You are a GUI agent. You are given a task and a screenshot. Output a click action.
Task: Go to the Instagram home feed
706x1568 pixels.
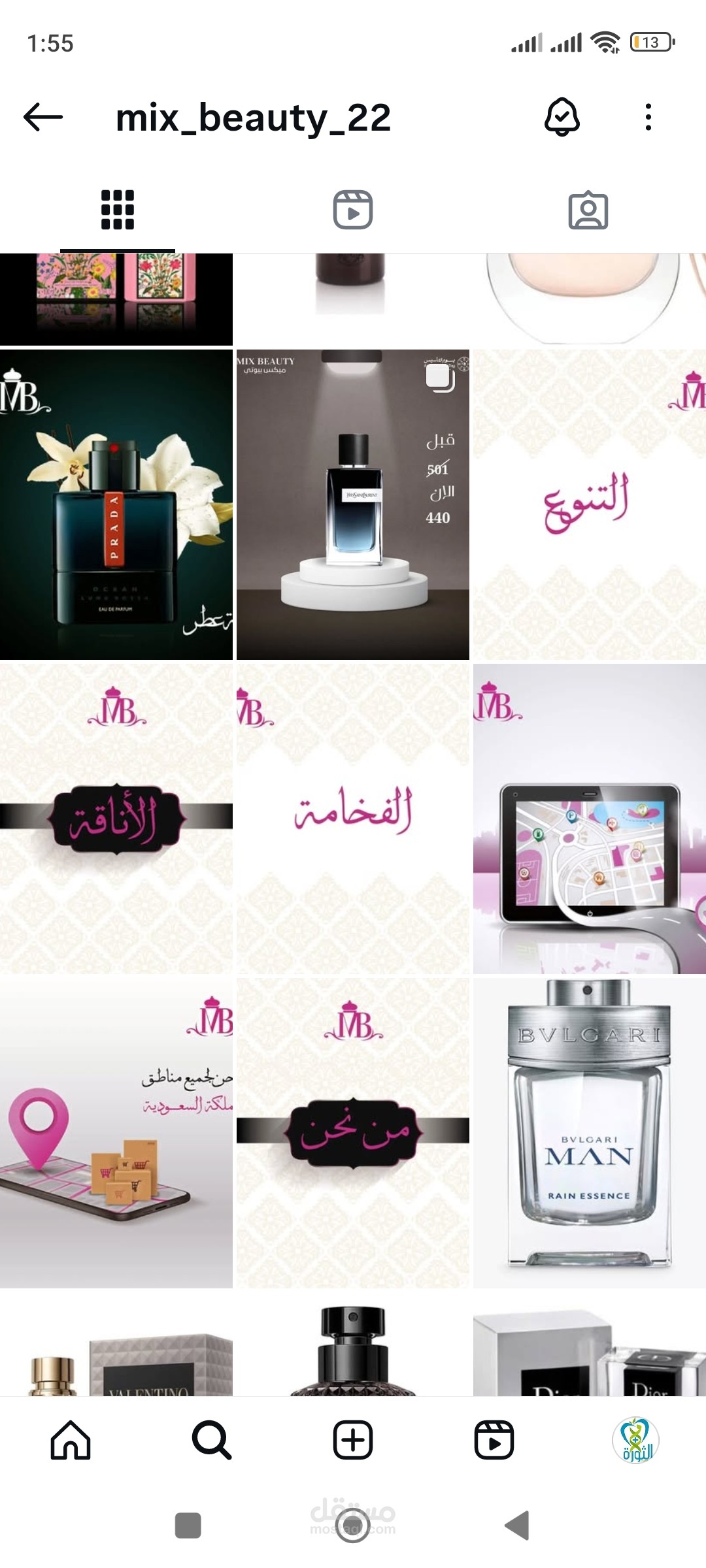(x=71, y=1440)
